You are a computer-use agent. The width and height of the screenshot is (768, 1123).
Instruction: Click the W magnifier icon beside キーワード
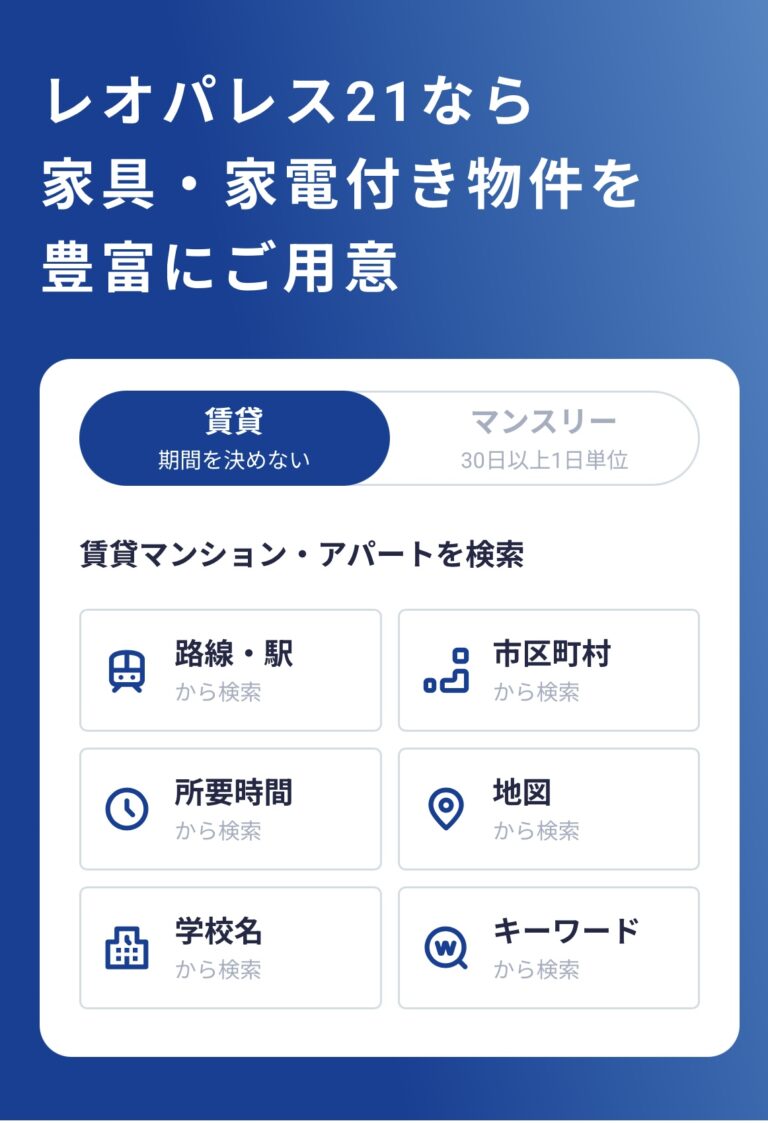tap(446, 945)
